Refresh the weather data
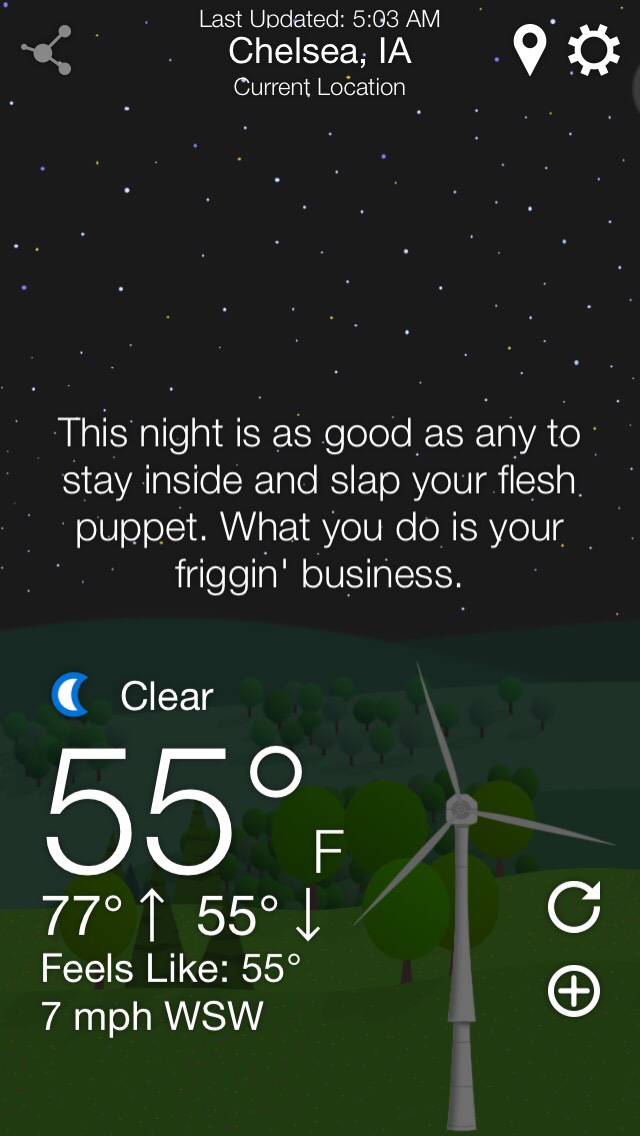Image resolution: width=640 pixels, height=1136 pixels. point(575,907)
